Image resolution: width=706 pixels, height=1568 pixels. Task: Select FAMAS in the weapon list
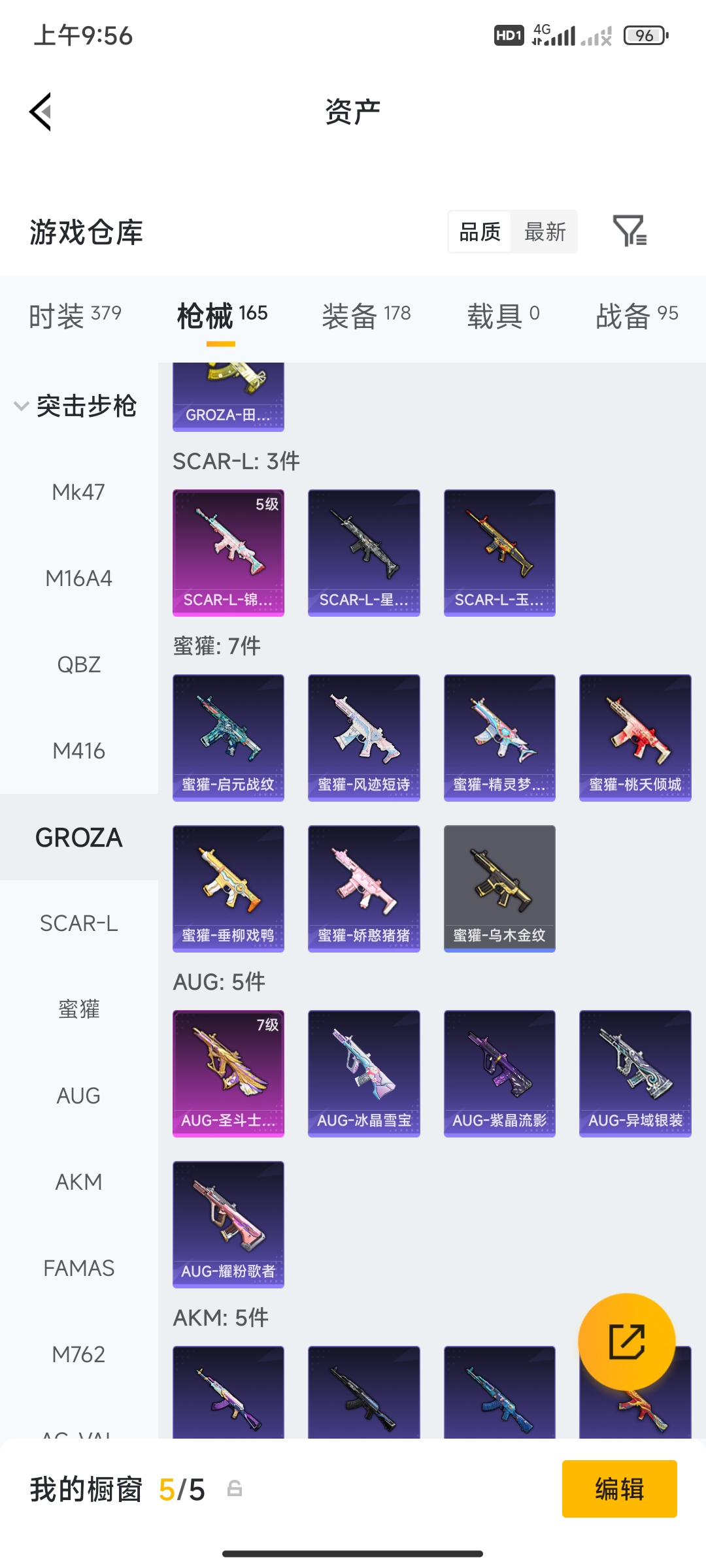78,1268
